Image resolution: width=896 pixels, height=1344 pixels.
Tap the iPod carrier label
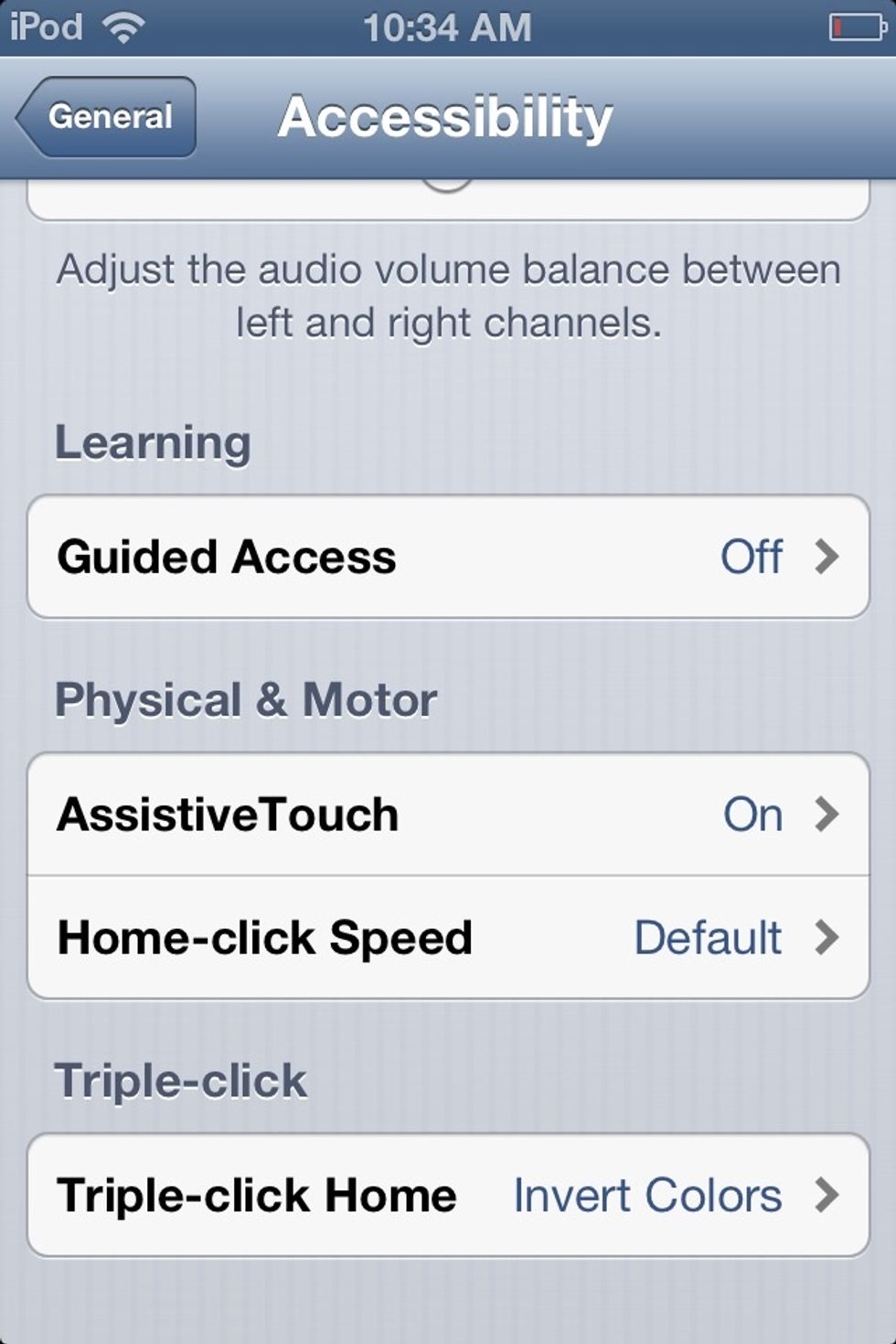click(44, 27)
